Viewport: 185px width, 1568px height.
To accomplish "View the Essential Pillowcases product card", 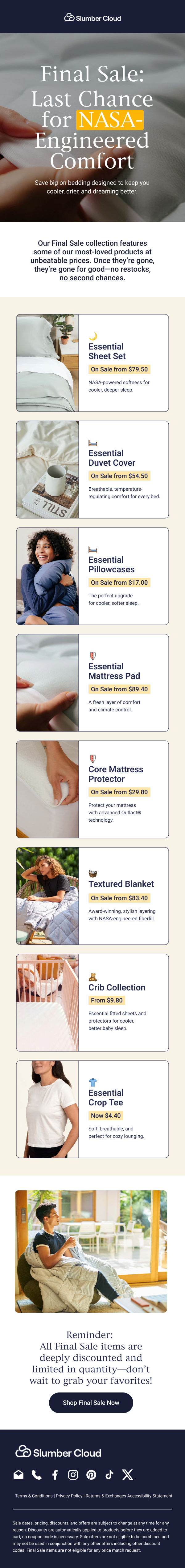I will 92,576.
